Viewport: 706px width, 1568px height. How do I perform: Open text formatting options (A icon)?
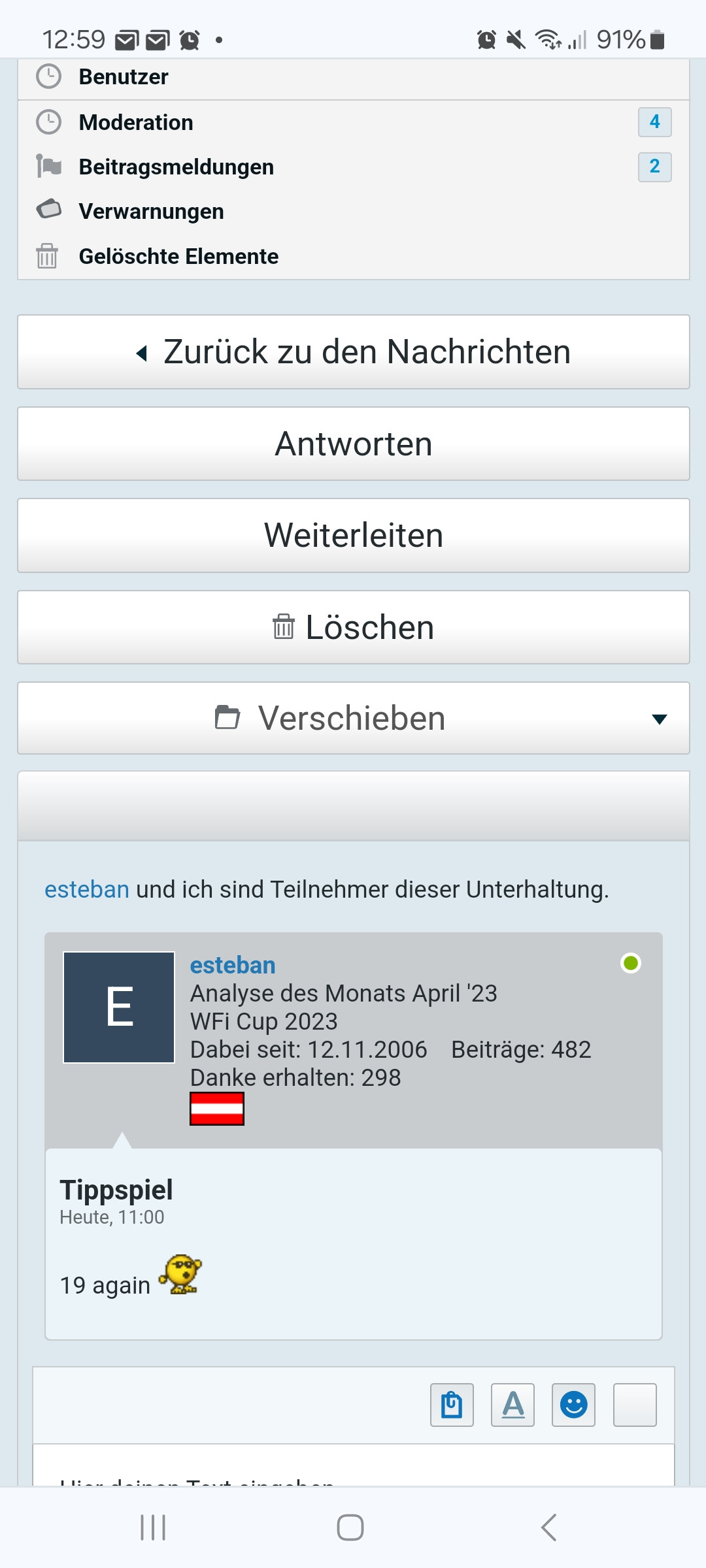[x=513, y=1405]
